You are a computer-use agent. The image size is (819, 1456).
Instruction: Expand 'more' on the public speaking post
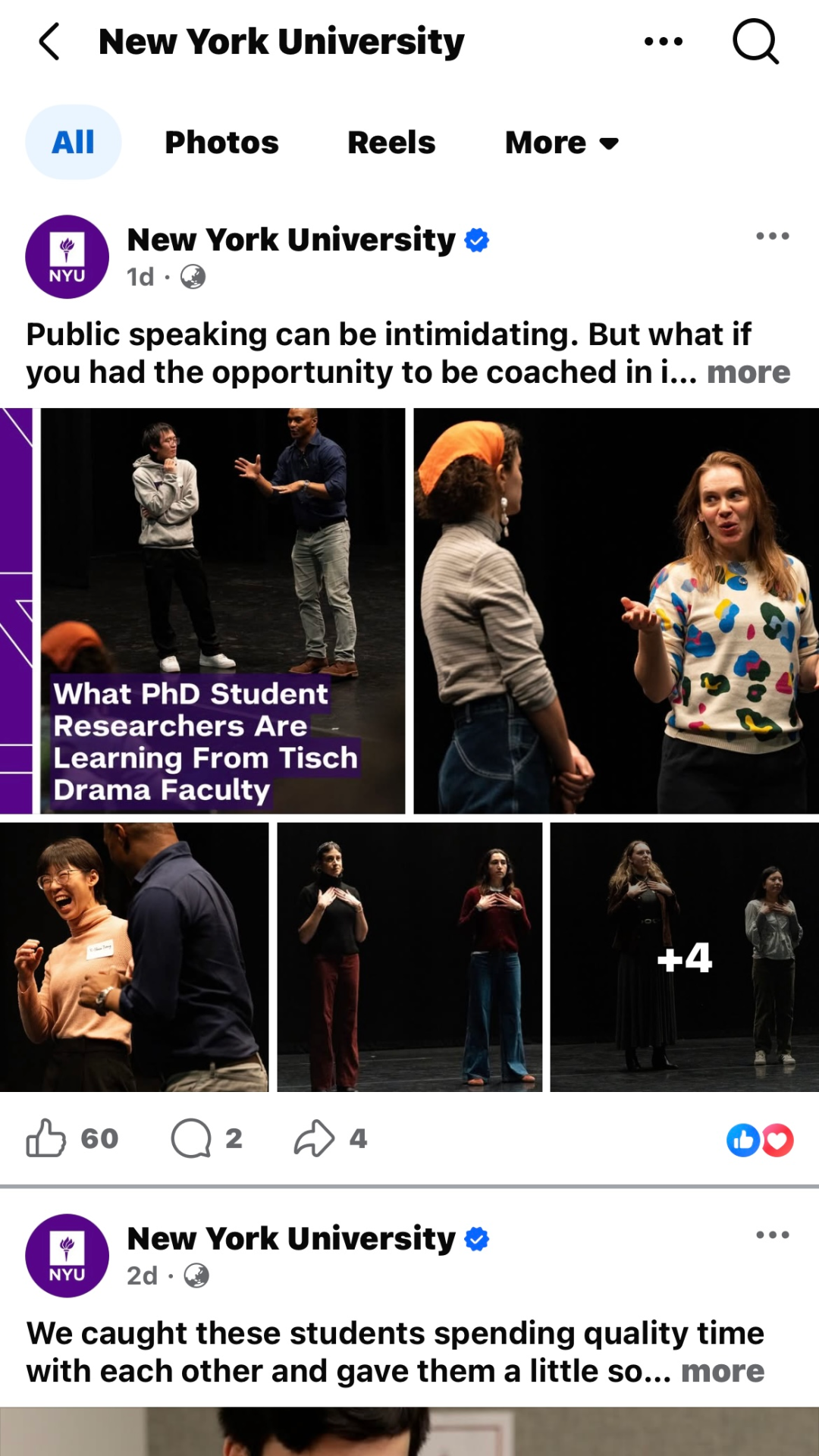tap(748, 372)
